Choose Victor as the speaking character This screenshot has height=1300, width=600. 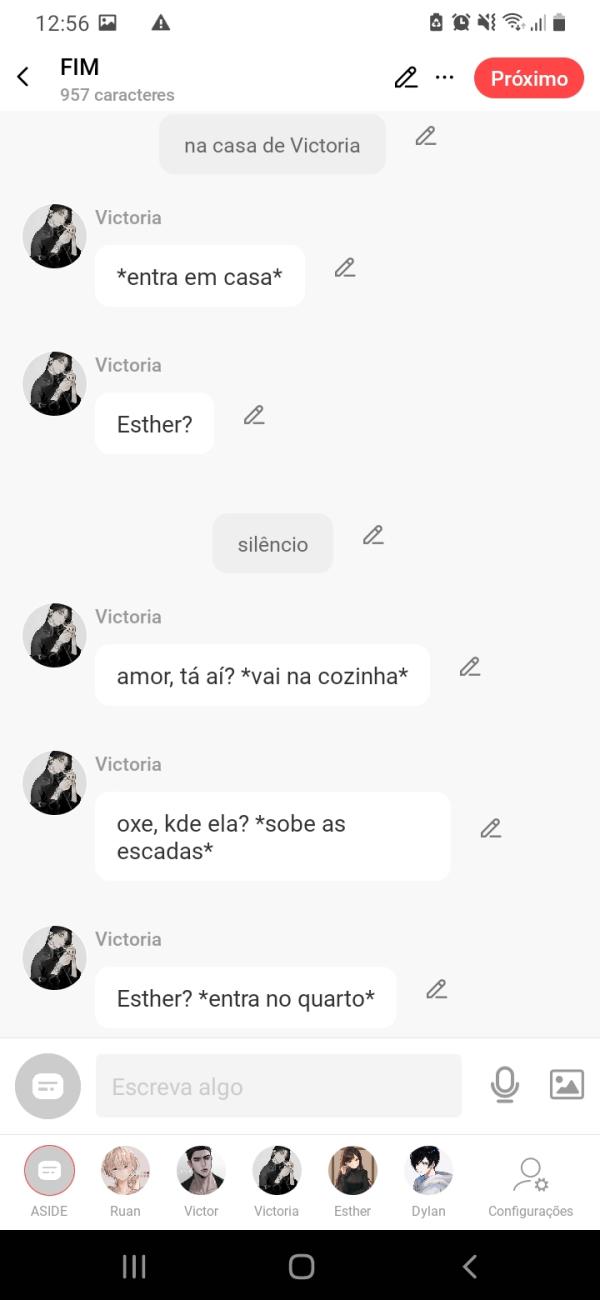click(x=201, y=1180)
